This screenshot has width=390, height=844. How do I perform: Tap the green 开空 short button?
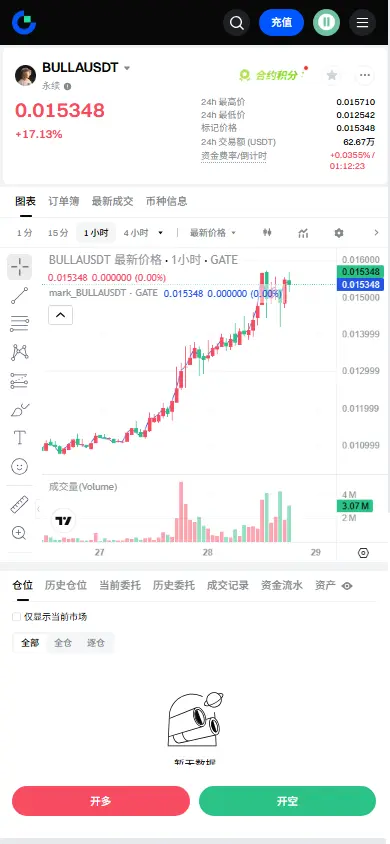(287, 801)
